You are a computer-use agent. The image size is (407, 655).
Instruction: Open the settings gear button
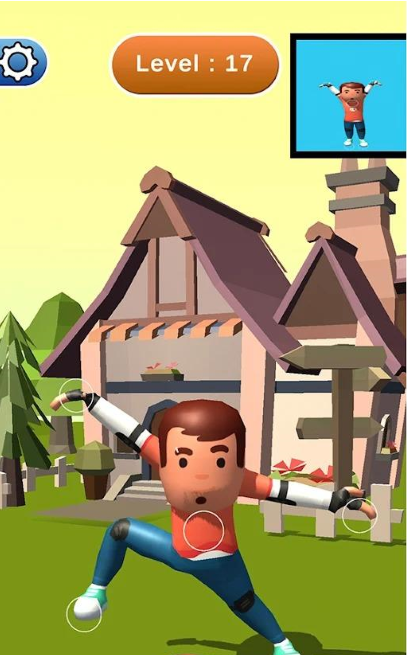(x=20, y=62)
